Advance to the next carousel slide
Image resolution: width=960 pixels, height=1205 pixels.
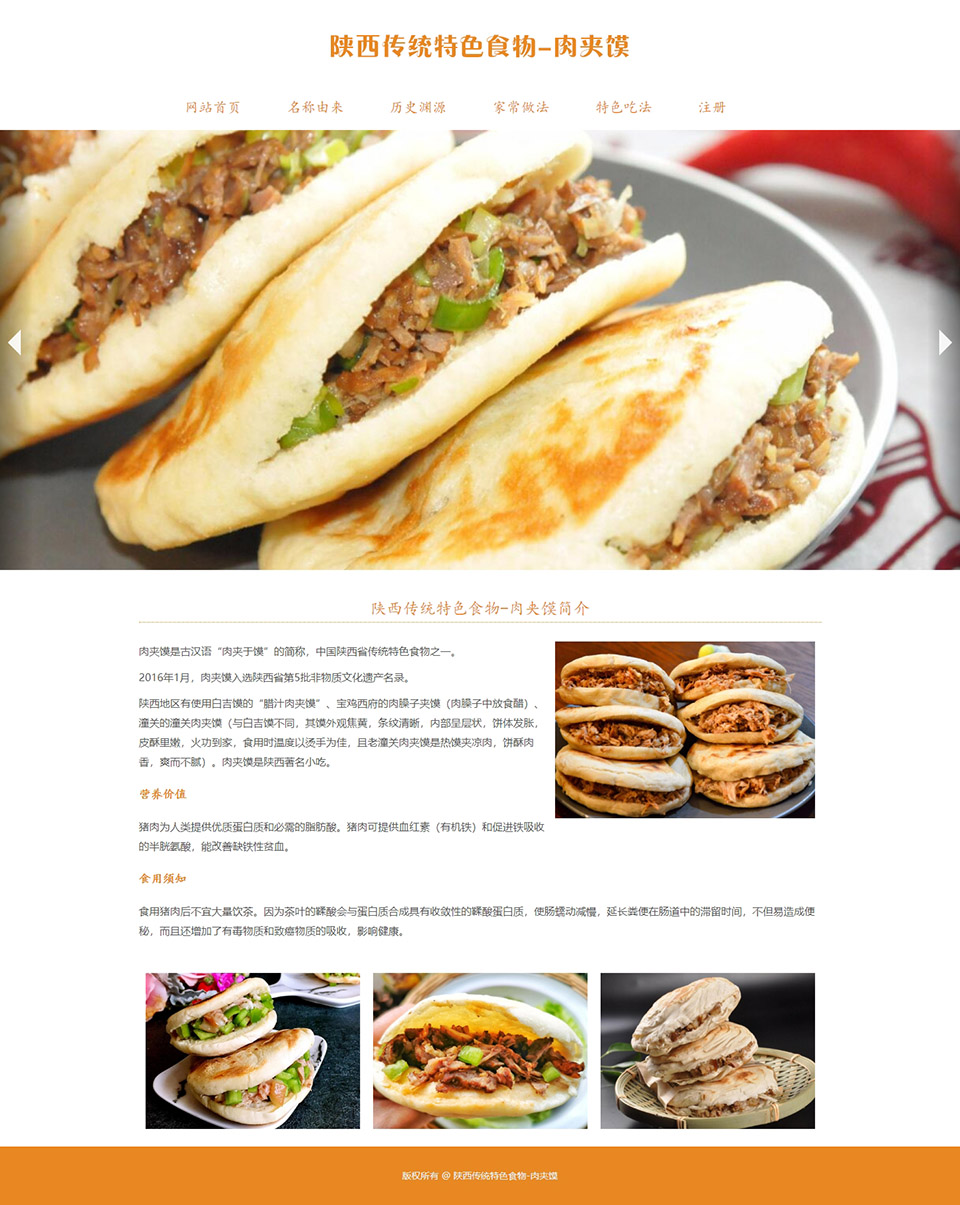[945, 342]
